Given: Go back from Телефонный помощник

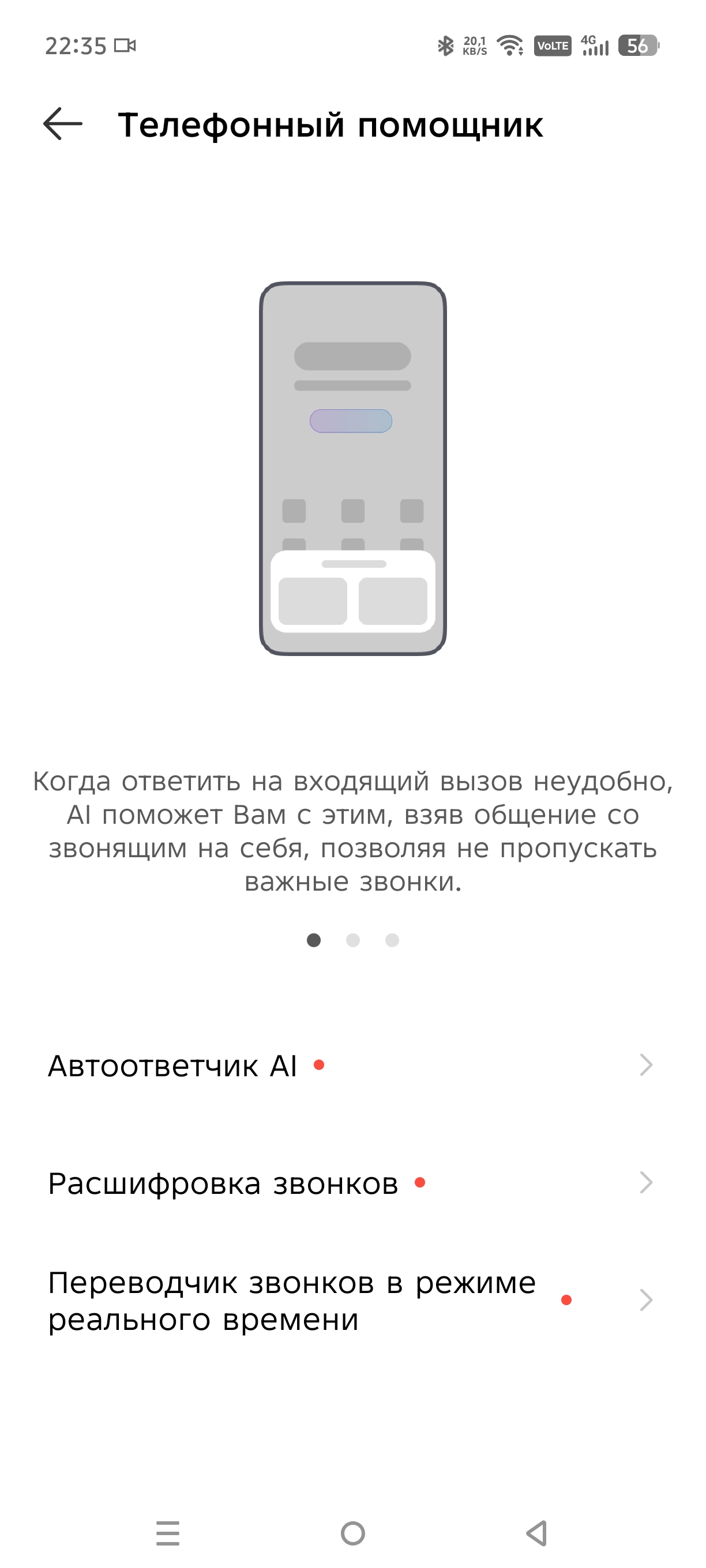Looking at the screenshot, I should tap(63, 123).
